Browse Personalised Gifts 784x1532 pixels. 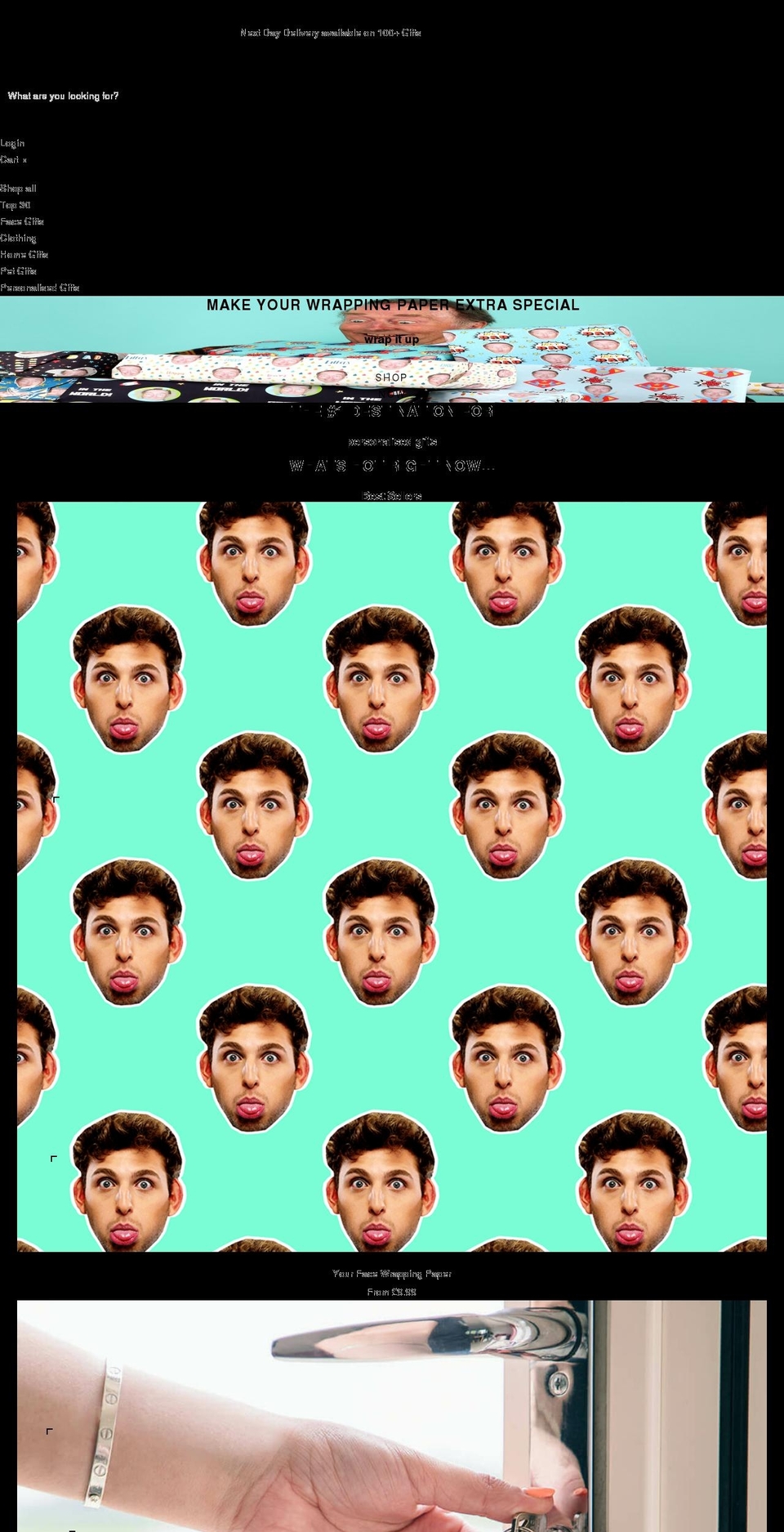(39, 288)
